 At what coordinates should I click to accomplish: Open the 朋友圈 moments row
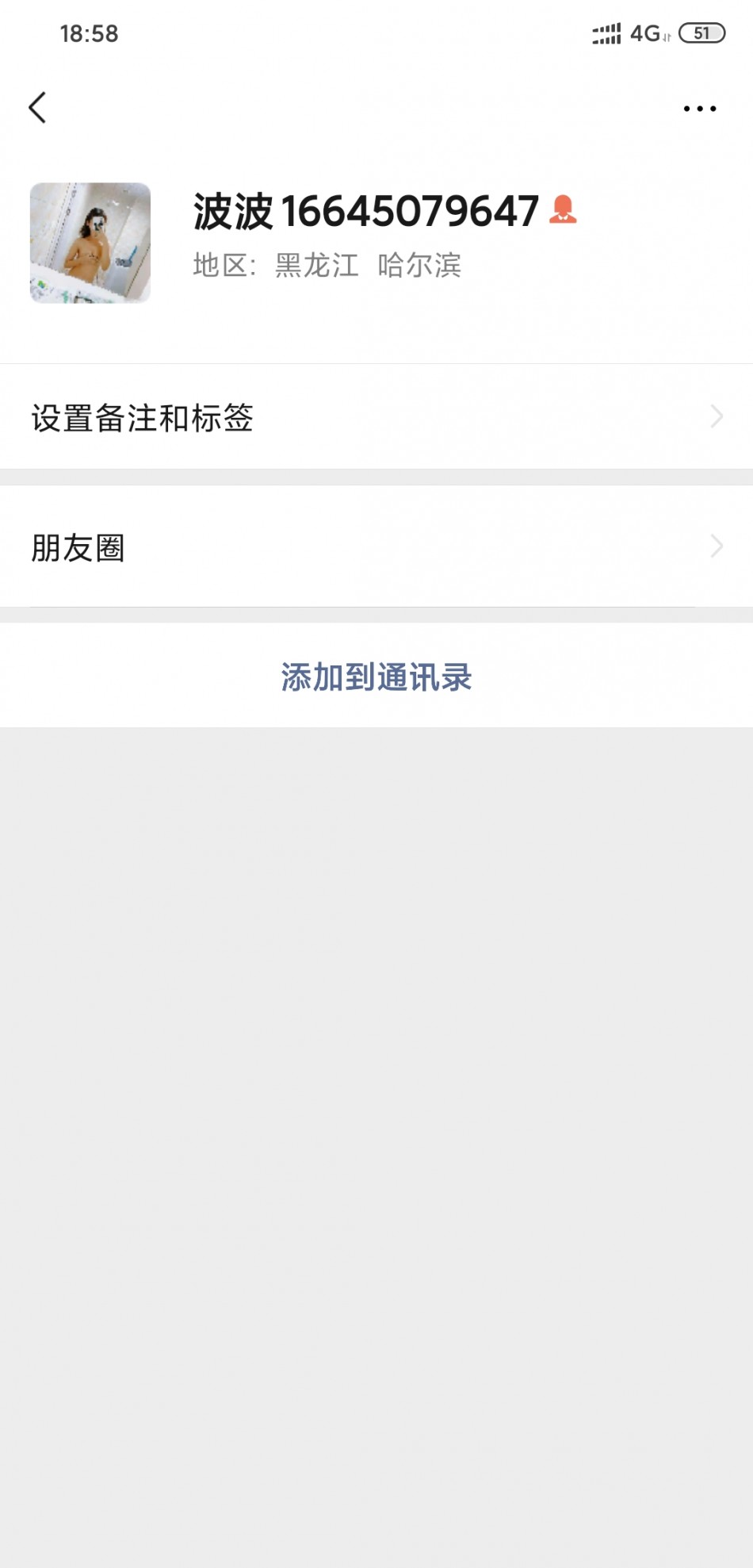click(x=376, y=546)
